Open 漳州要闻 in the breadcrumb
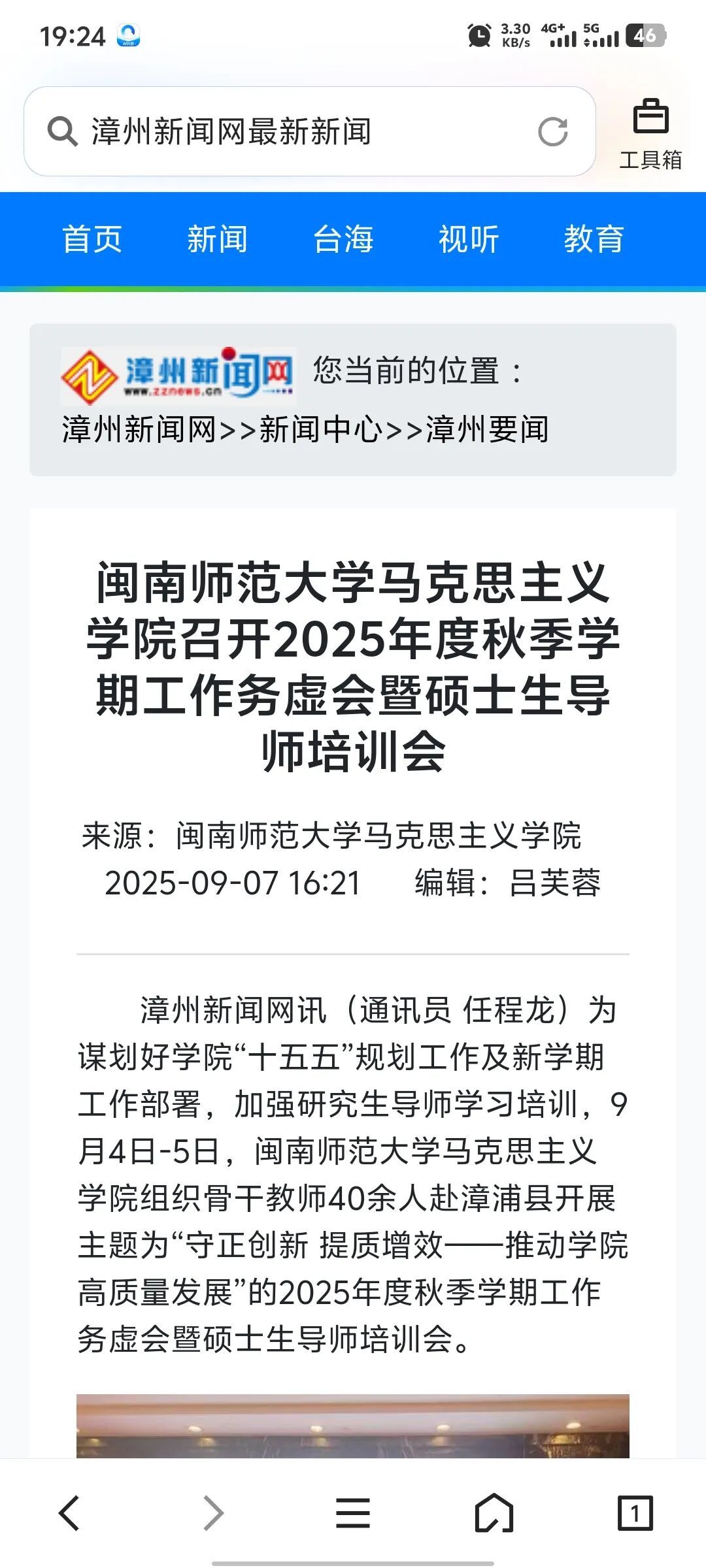Screen dimensions: 706x1568 coord(488,429)
